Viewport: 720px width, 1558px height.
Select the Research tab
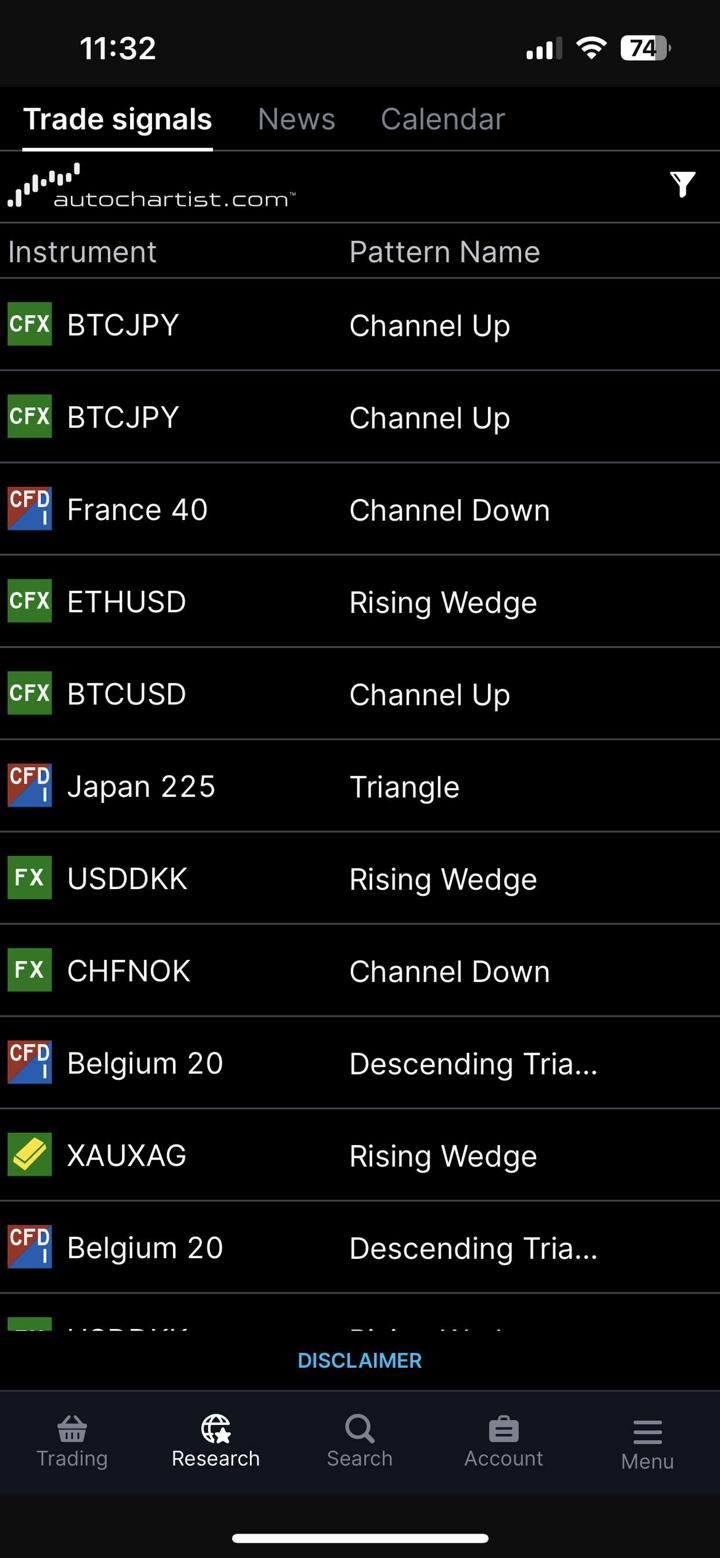[x=216, y=1441]
